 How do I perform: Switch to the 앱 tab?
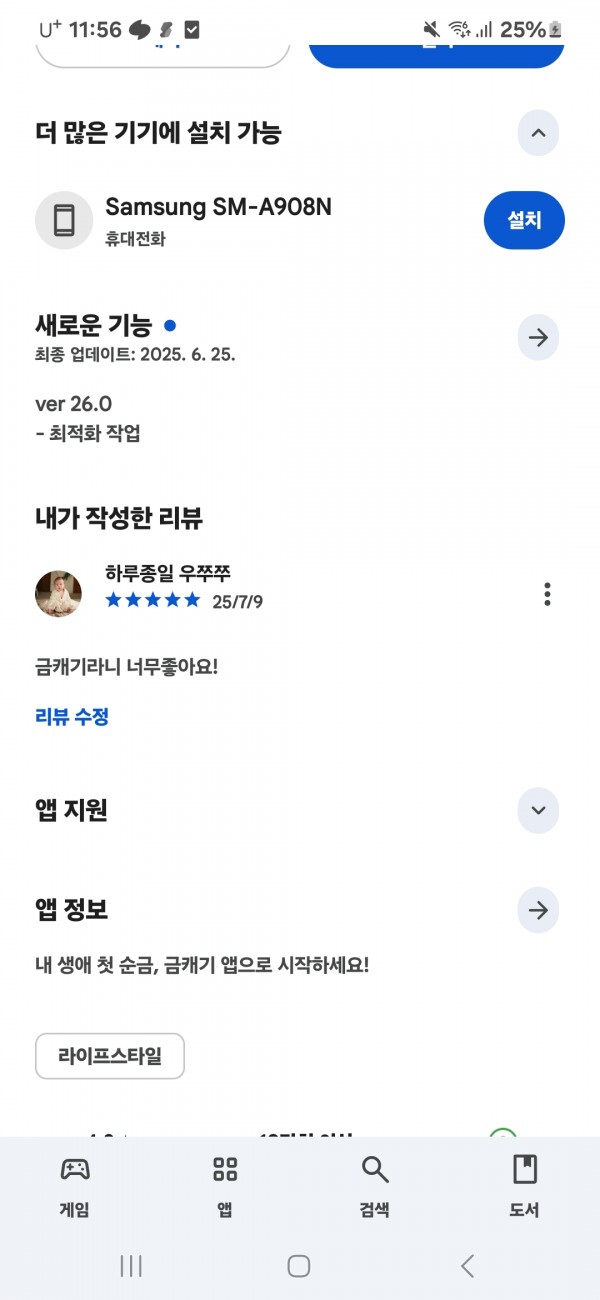pyautogui.click(x=225, y=1186)
